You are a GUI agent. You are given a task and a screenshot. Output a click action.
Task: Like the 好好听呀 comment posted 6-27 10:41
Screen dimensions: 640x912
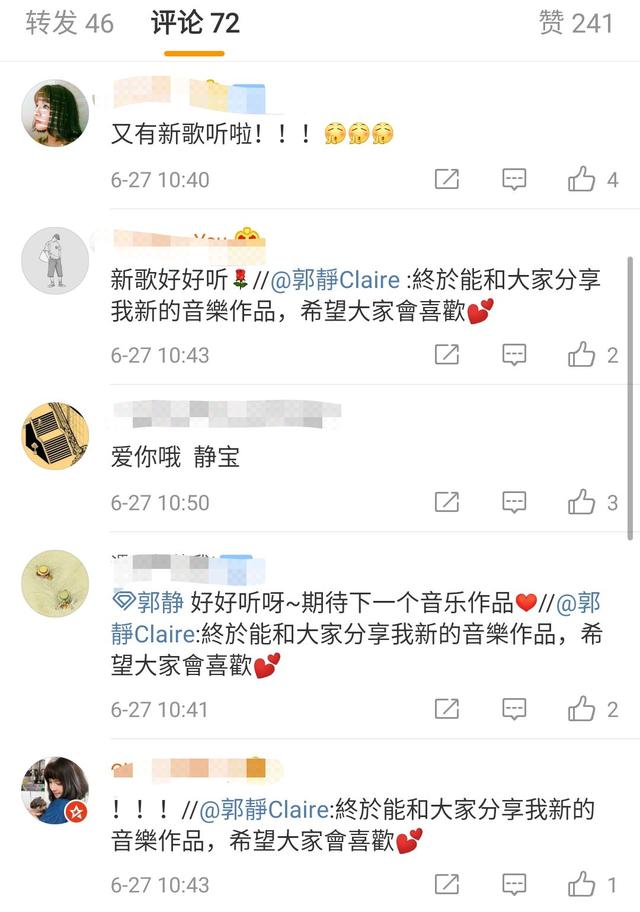(582, 710)
